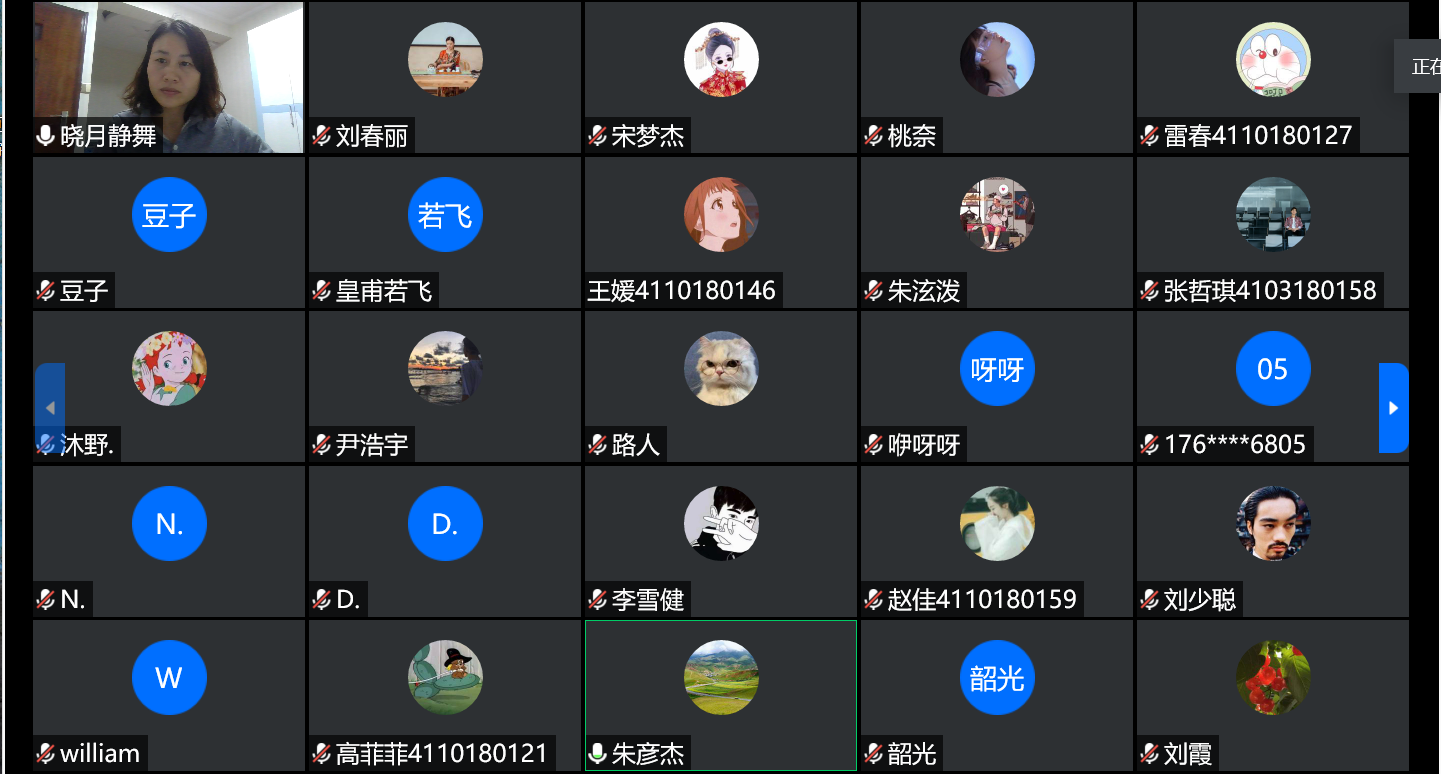Select 张哲琪4103180158's participant tile
Image resolution: width=1441 pixels, height=774 pixels.
tap(1273, 232)
